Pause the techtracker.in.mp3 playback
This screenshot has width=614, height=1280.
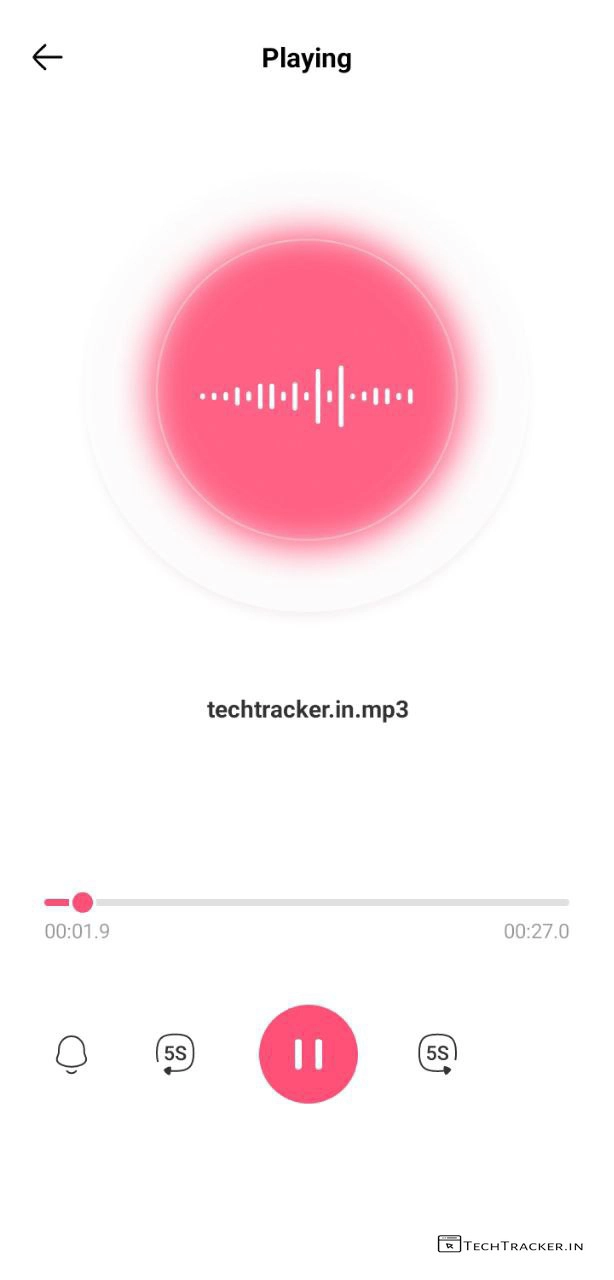308,1054
